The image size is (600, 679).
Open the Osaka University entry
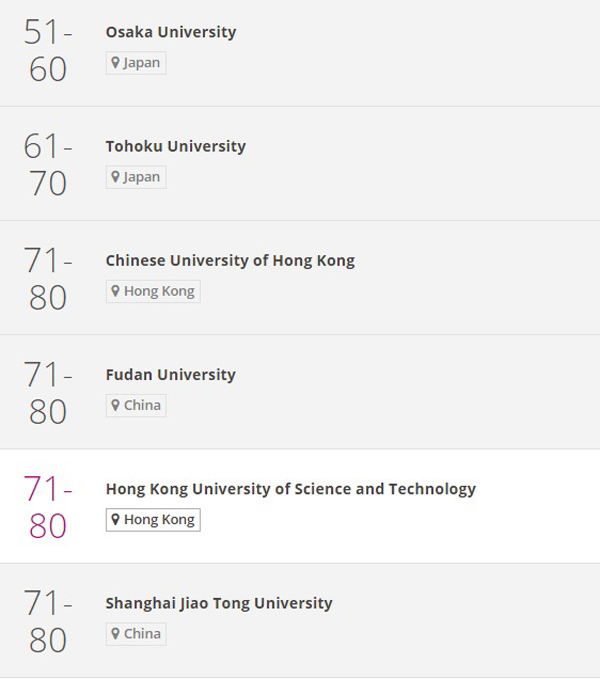coord(171,32)
